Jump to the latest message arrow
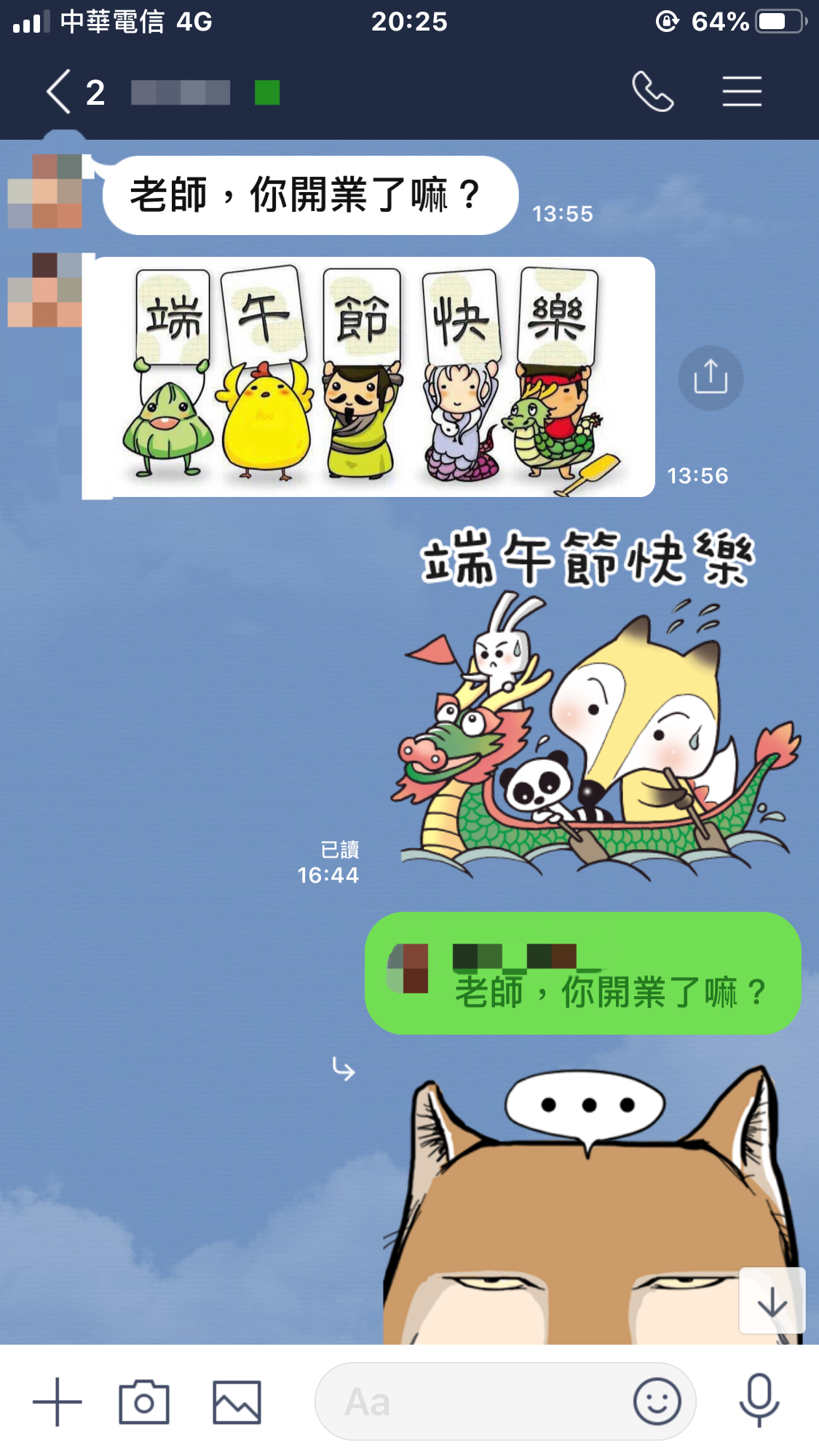This screenshot has height=1456, width=819. (772, 1301)
